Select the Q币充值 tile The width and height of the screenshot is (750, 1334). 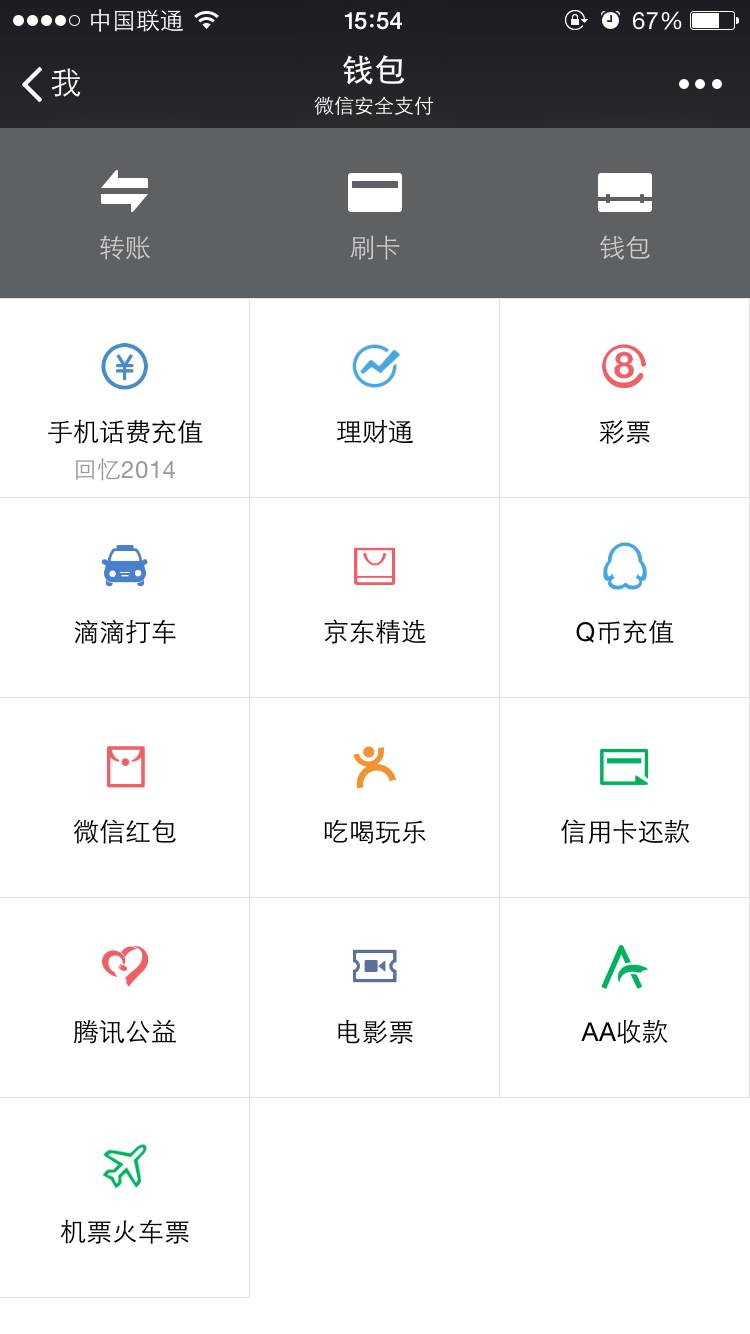point(625,597)
